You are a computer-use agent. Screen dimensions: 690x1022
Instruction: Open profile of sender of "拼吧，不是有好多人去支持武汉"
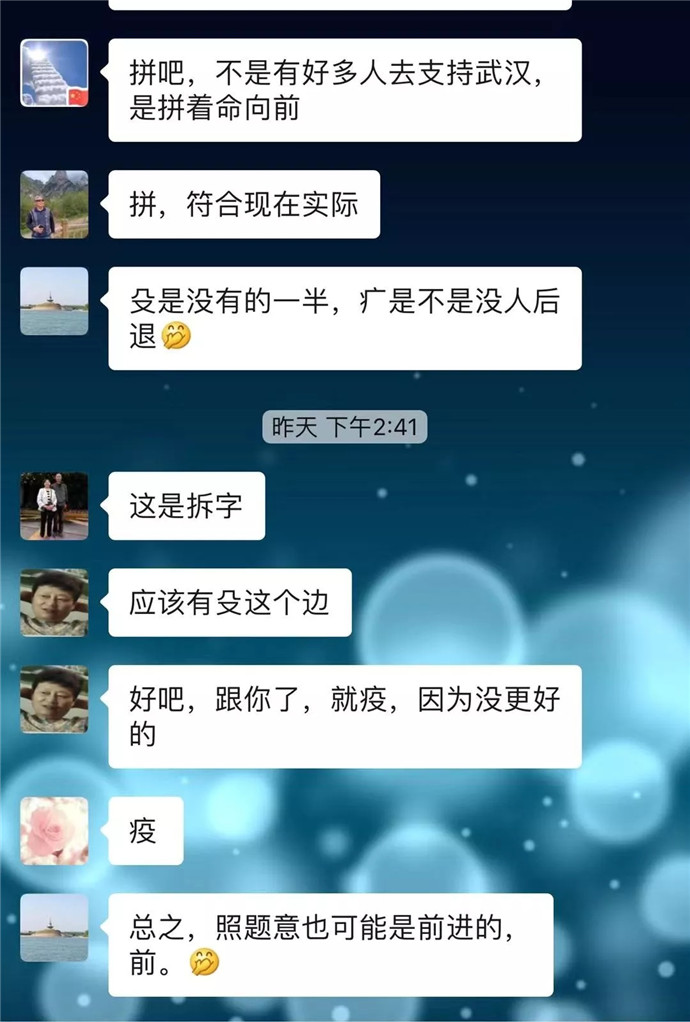pyautogui.click(x=55, y=73)
